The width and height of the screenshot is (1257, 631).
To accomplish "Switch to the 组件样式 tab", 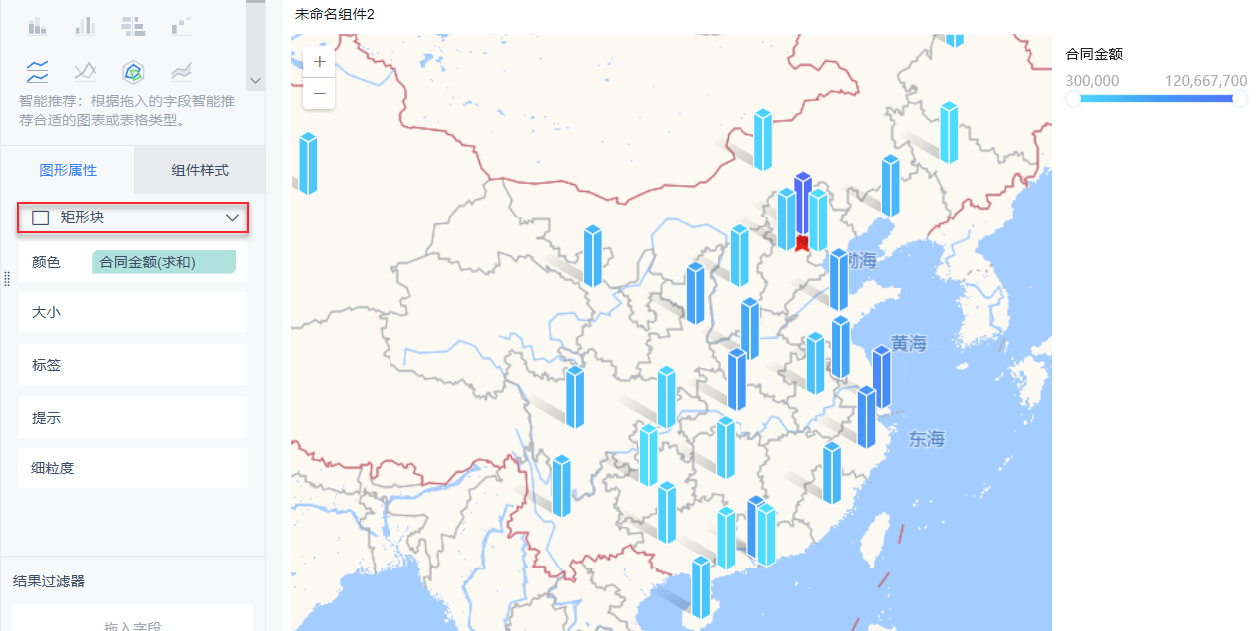I will coord(200,170).
